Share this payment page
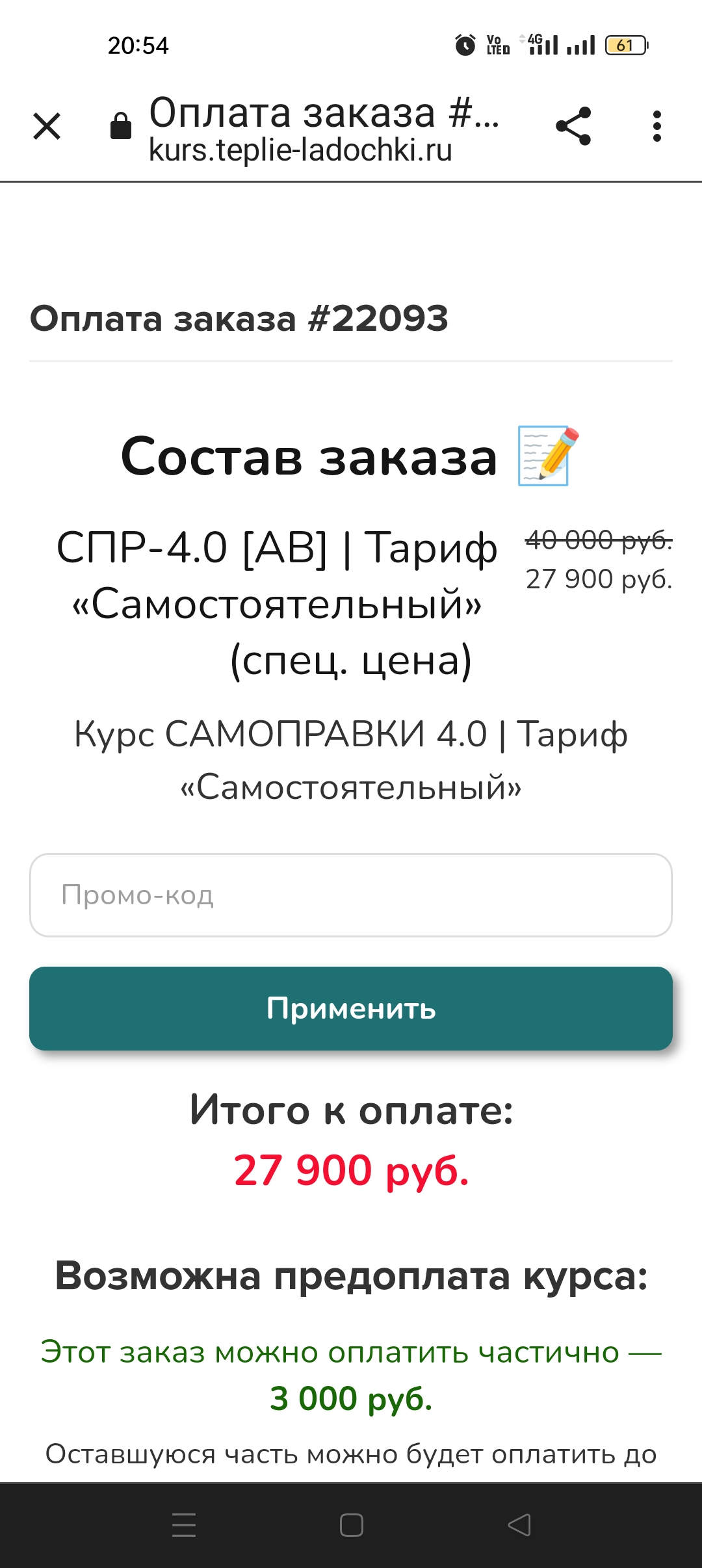Viewport: 702px width, 1568px height. (573, 126)
